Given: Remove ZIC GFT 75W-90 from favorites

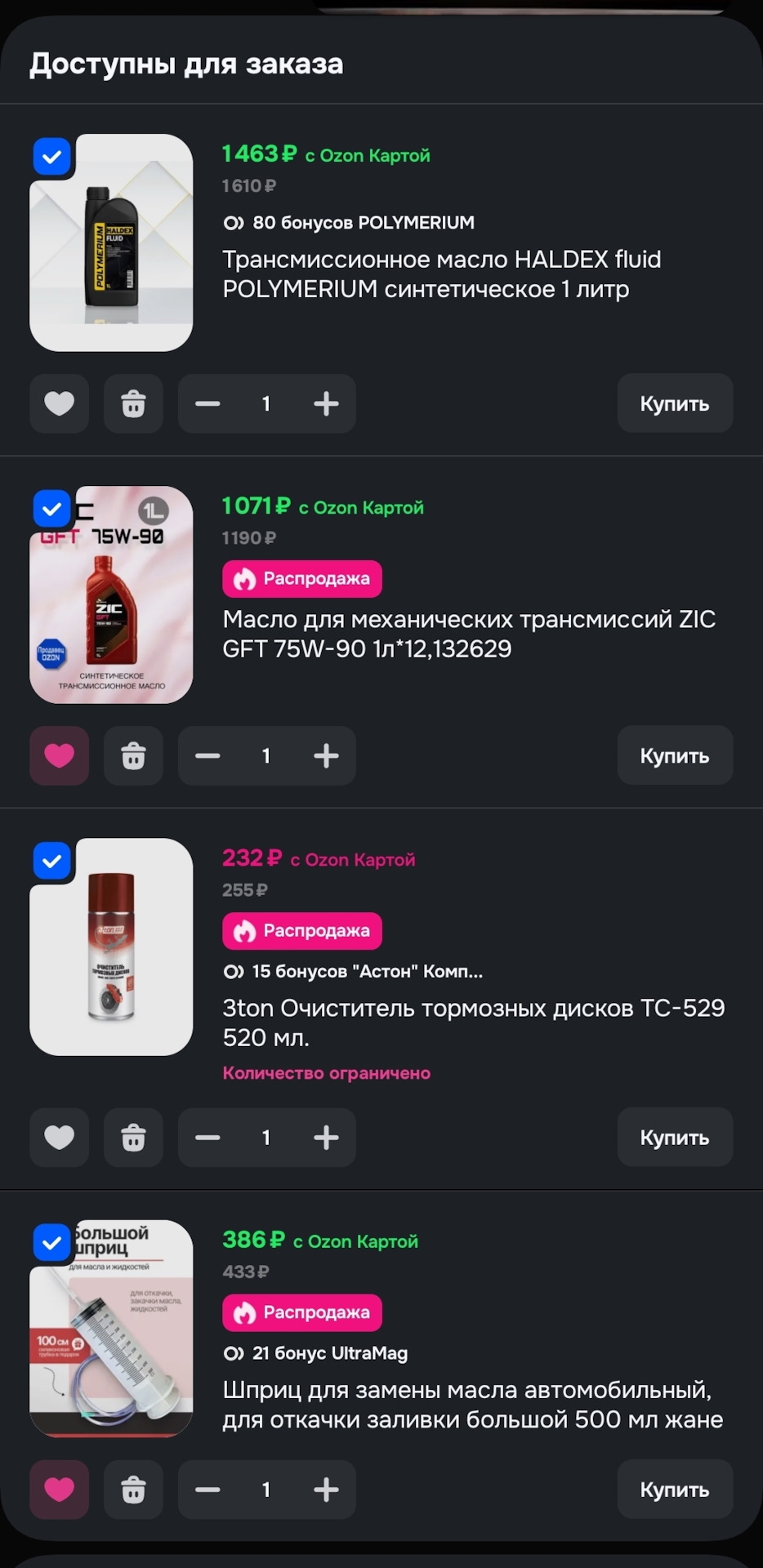Looking at the screenshot, I should point(59,755).
